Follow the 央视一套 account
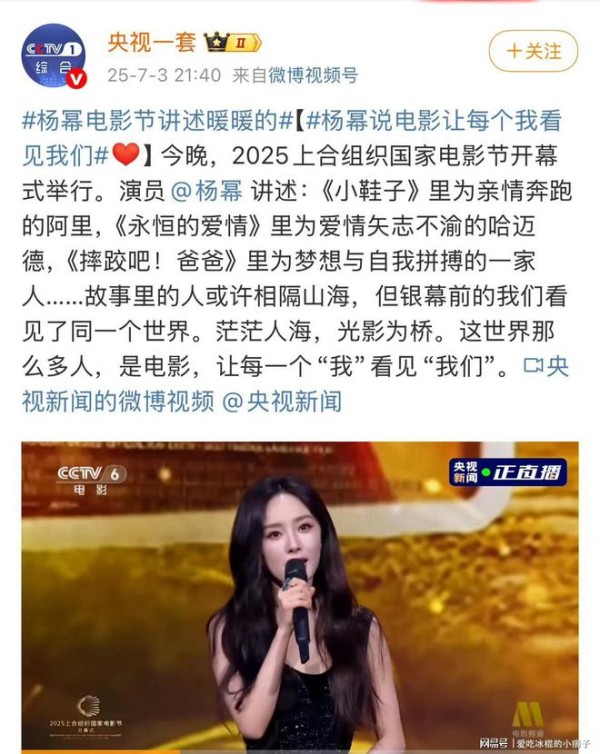Viewport: 600px width, 754px height. pos(533,50)
